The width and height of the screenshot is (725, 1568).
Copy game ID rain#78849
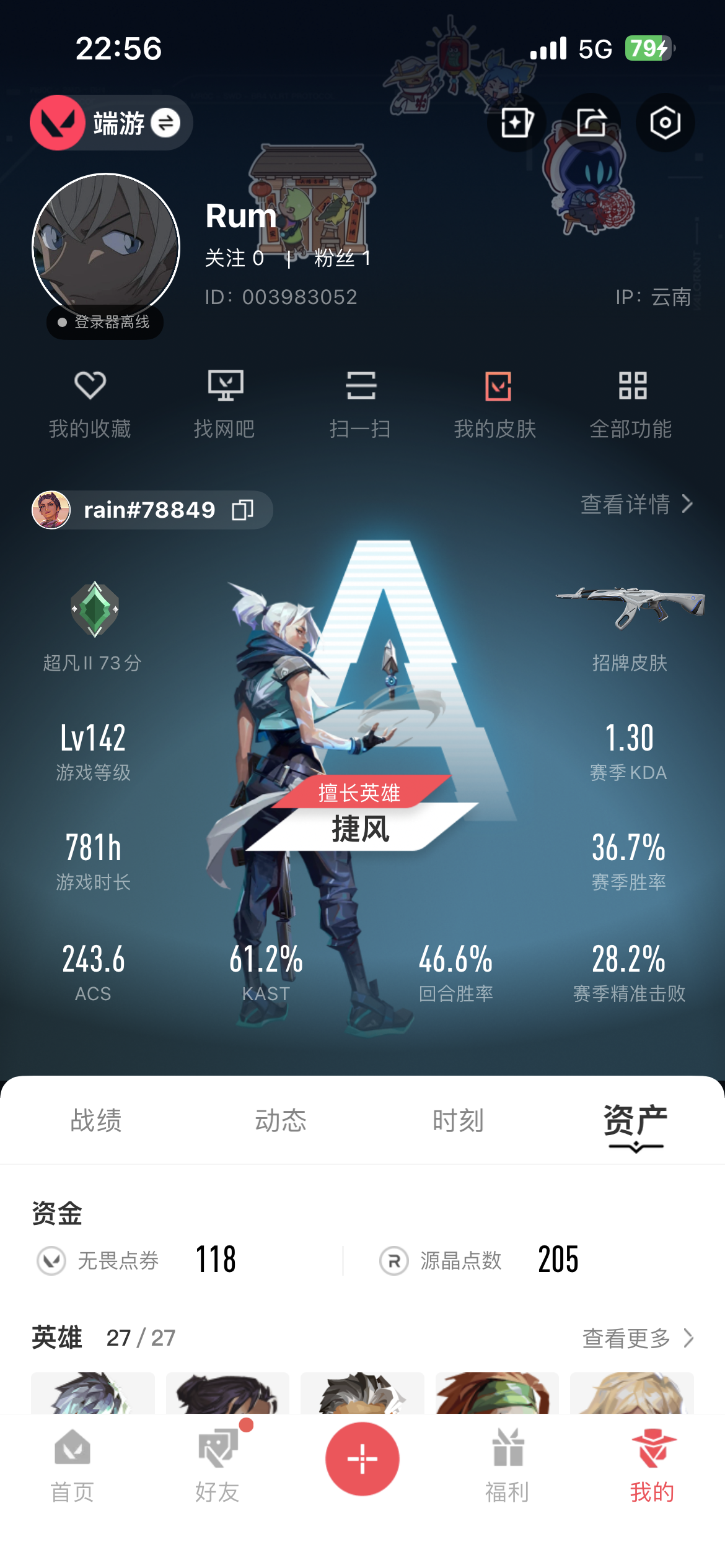pos(243,510)
